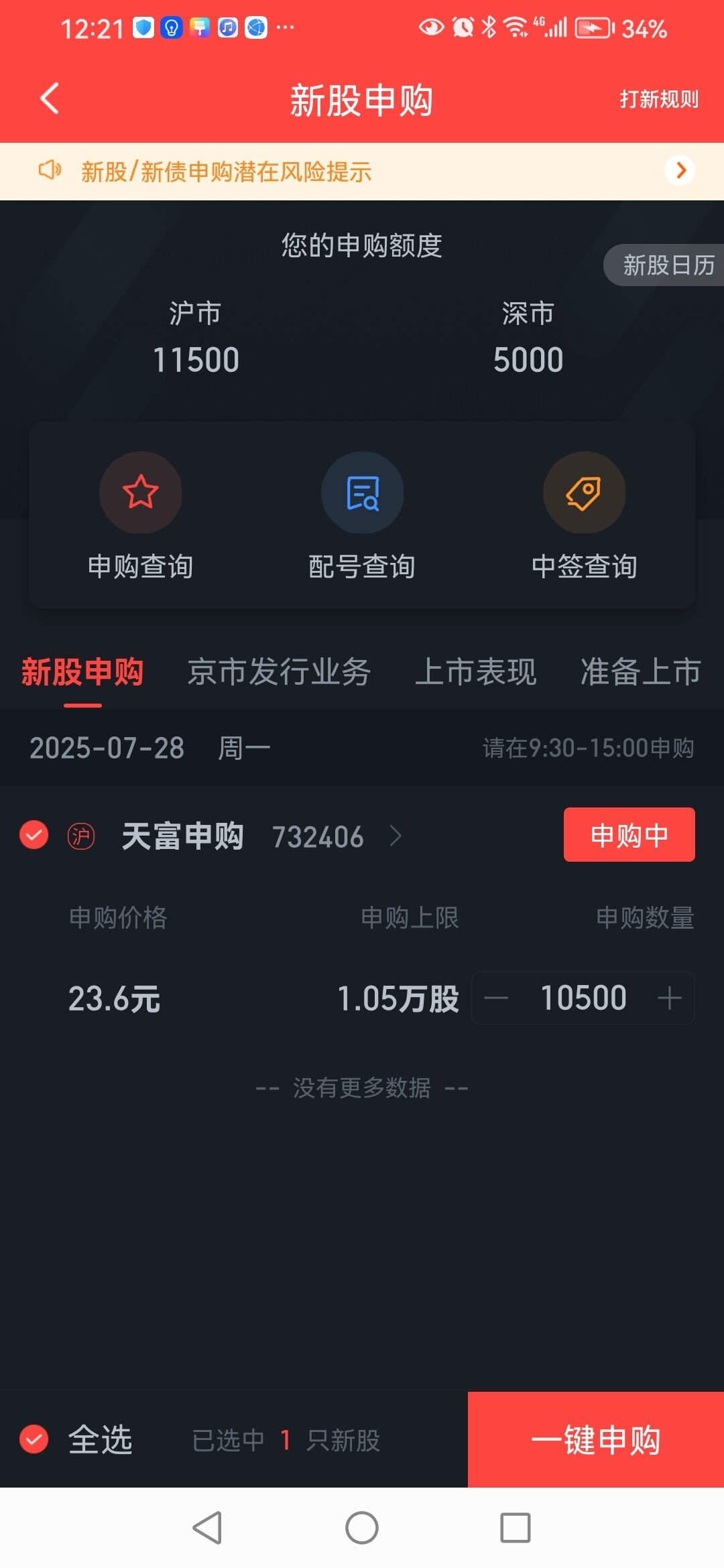
Task: Go to the system home screen
Action: click(362, 1528)
